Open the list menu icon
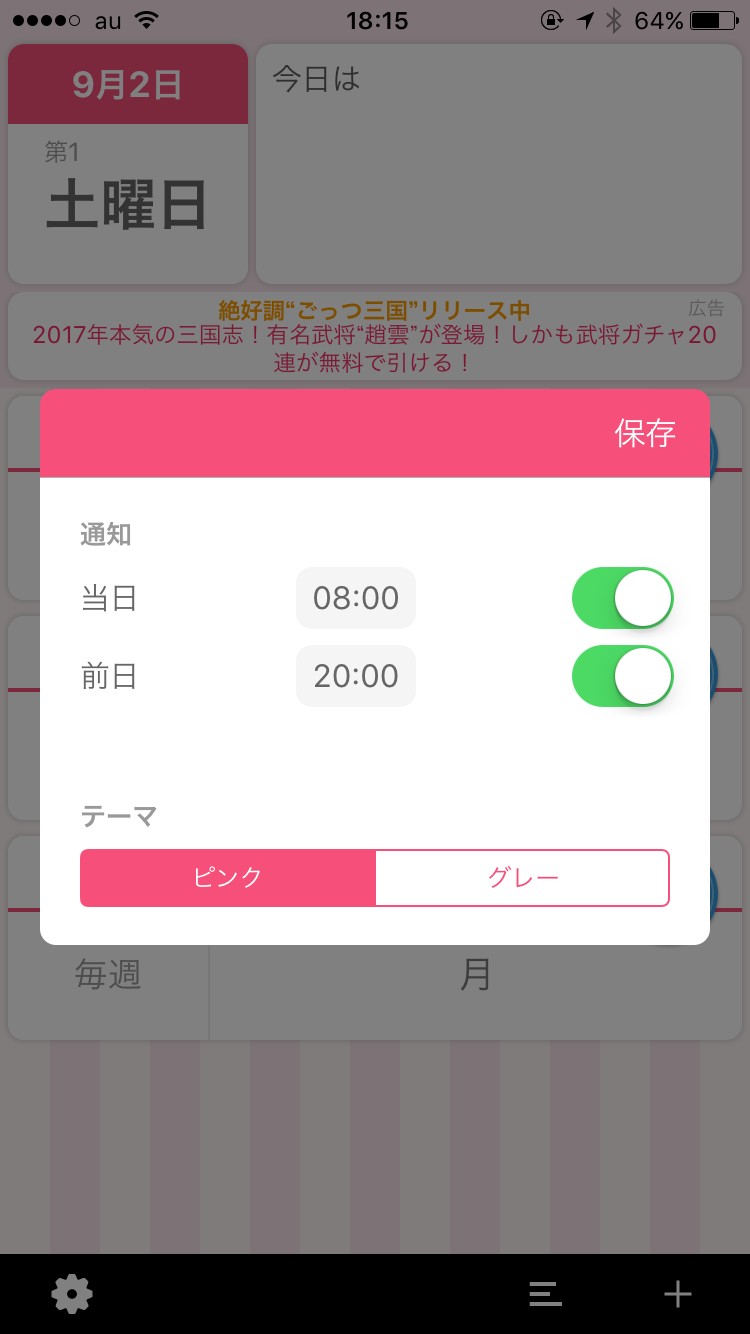This screenshot has width=750, height=1334. tap(545, 1294)
